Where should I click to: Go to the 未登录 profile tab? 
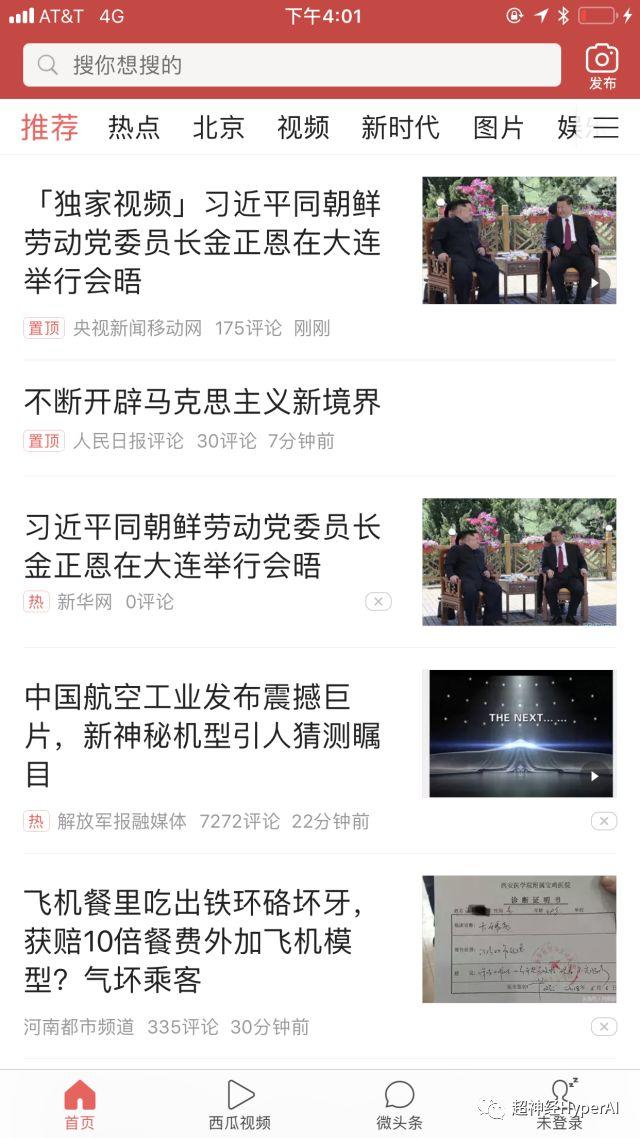560,1104
